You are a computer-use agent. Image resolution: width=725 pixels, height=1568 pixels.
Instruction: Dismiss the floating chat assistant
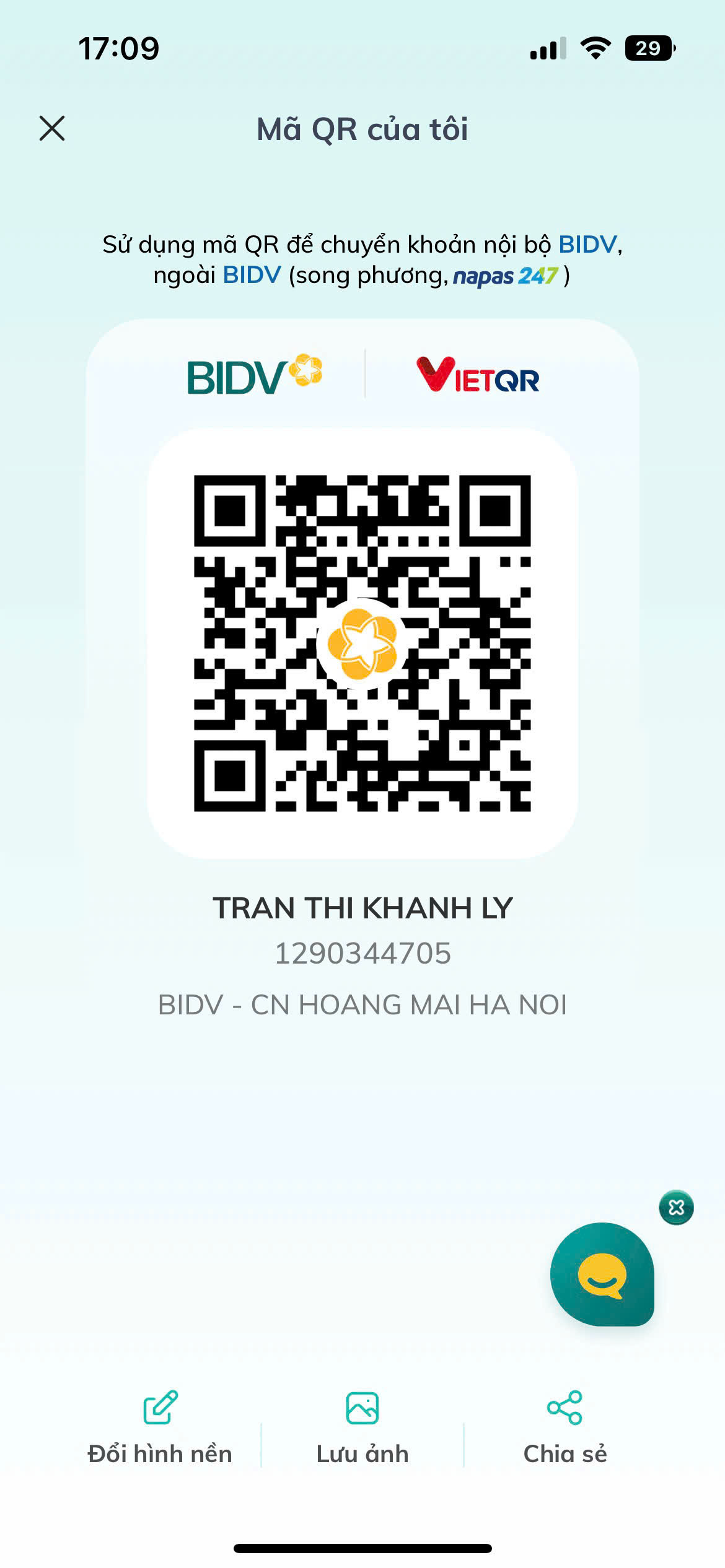[676, 1208]
